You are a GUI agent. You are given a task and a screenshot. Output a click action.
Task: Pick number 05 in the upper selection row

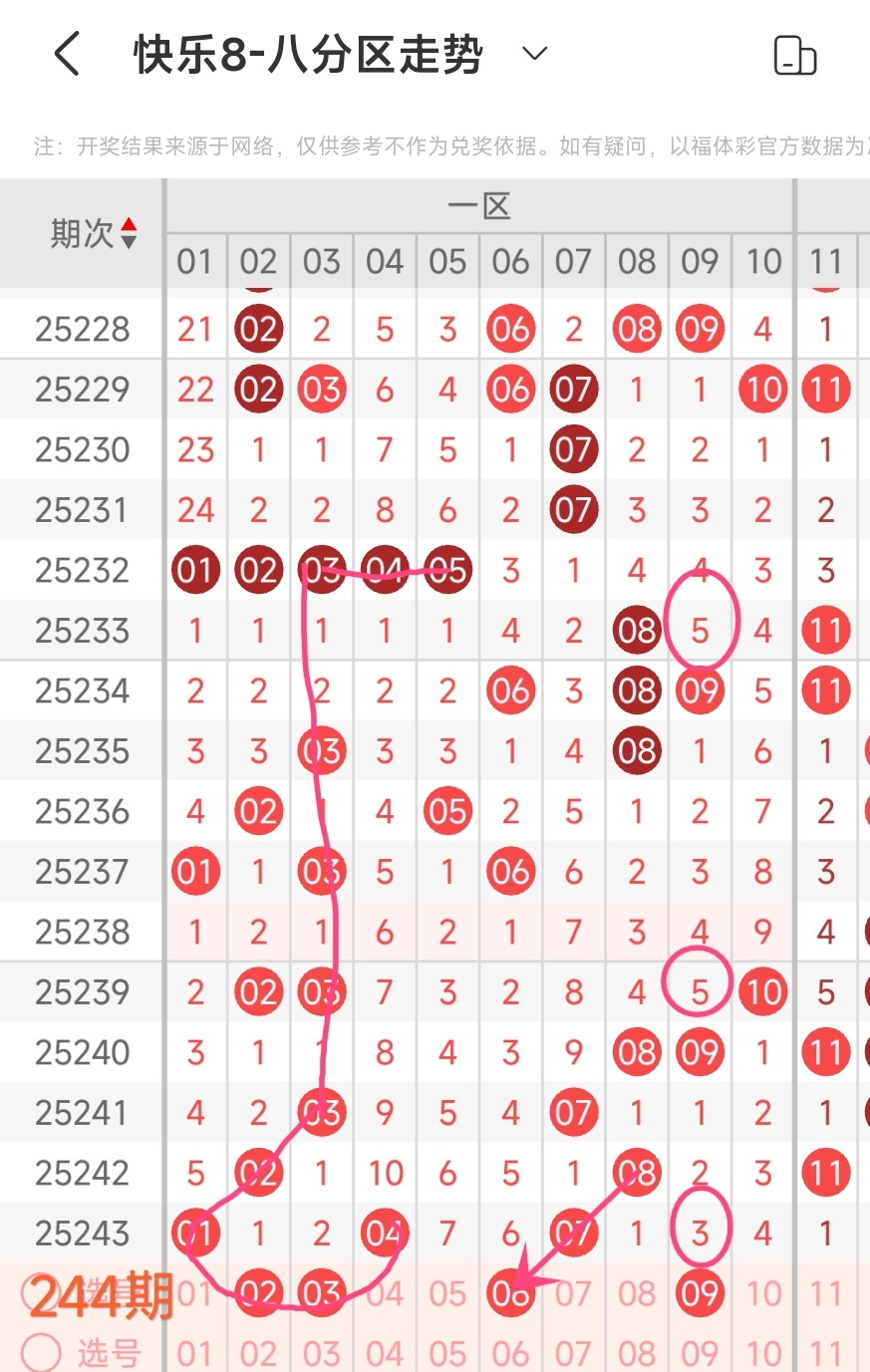pyautogui.click(x=447, y=1293)
